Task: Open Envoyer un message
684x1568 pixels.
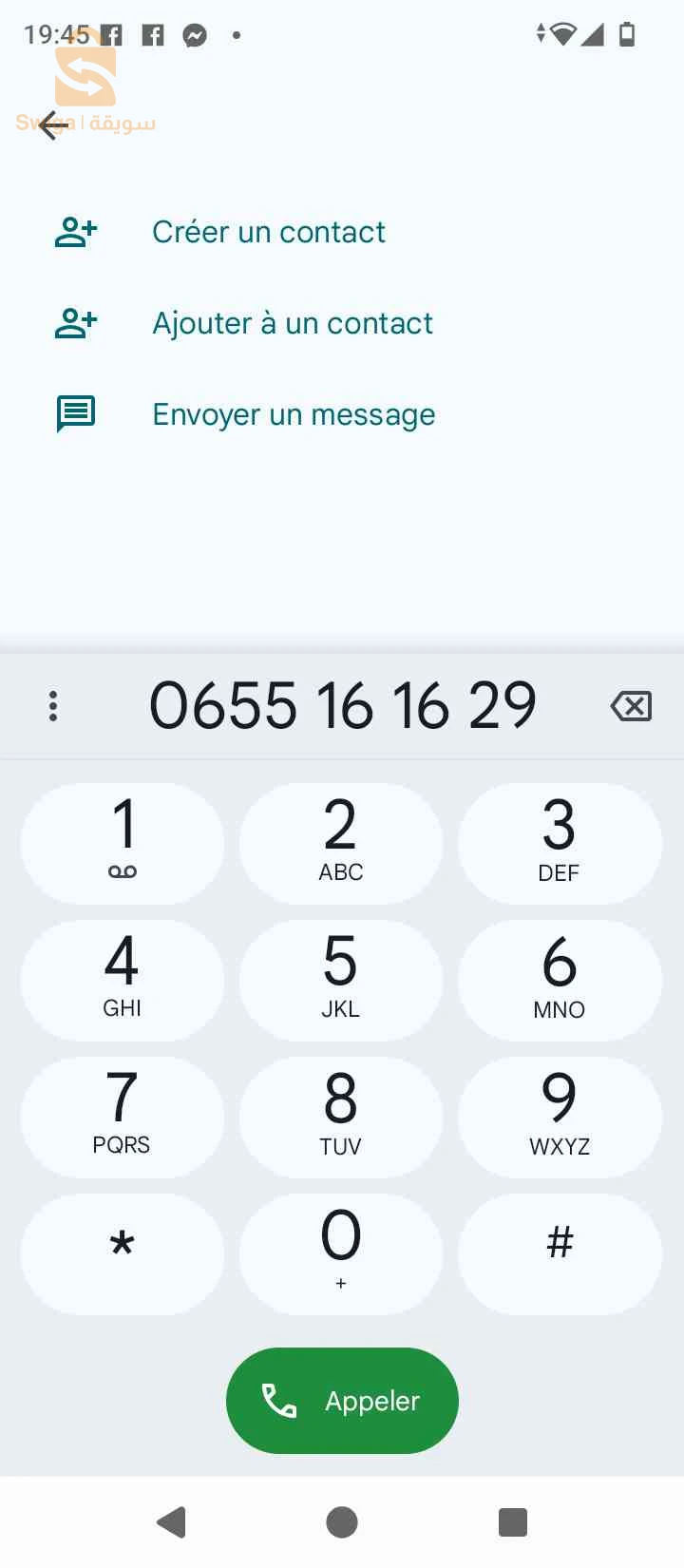Action: tap(293, 414)
